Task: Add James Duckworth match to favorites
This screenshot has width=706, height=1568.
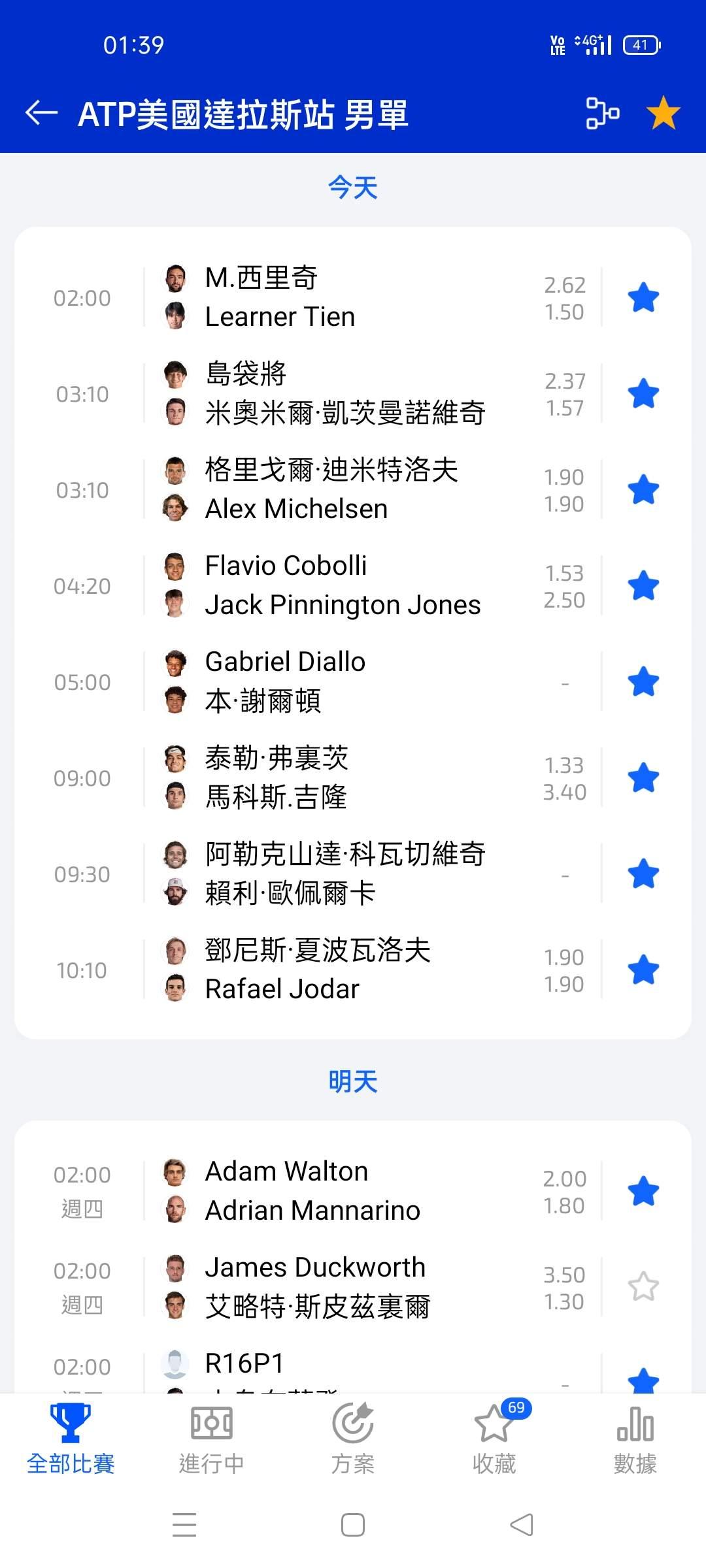Action: (x=643, y=1287)
